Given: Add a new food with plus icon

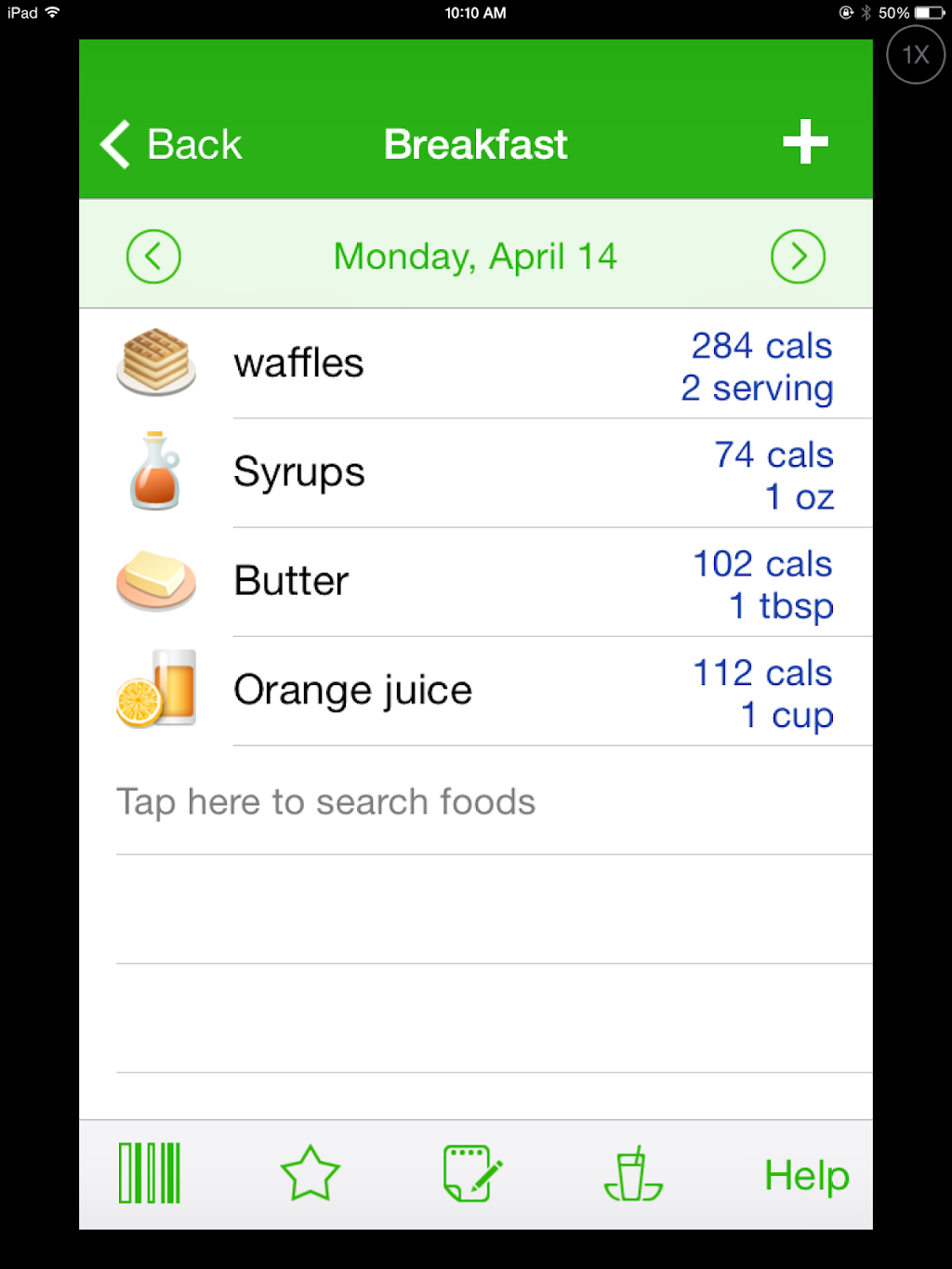Looking at the screenshot, I should tap(805, 142).
